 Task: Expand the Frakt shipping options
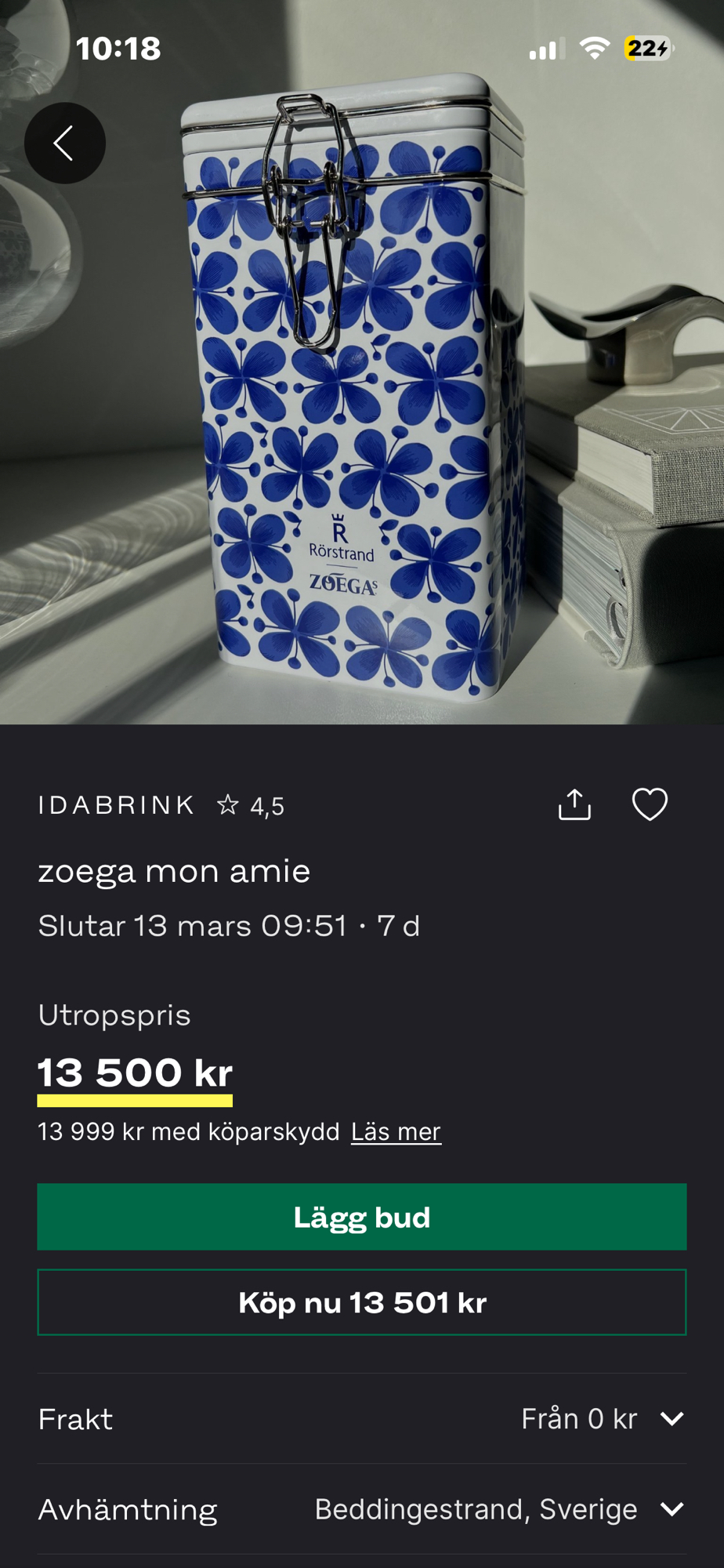tap(672, 1418)
